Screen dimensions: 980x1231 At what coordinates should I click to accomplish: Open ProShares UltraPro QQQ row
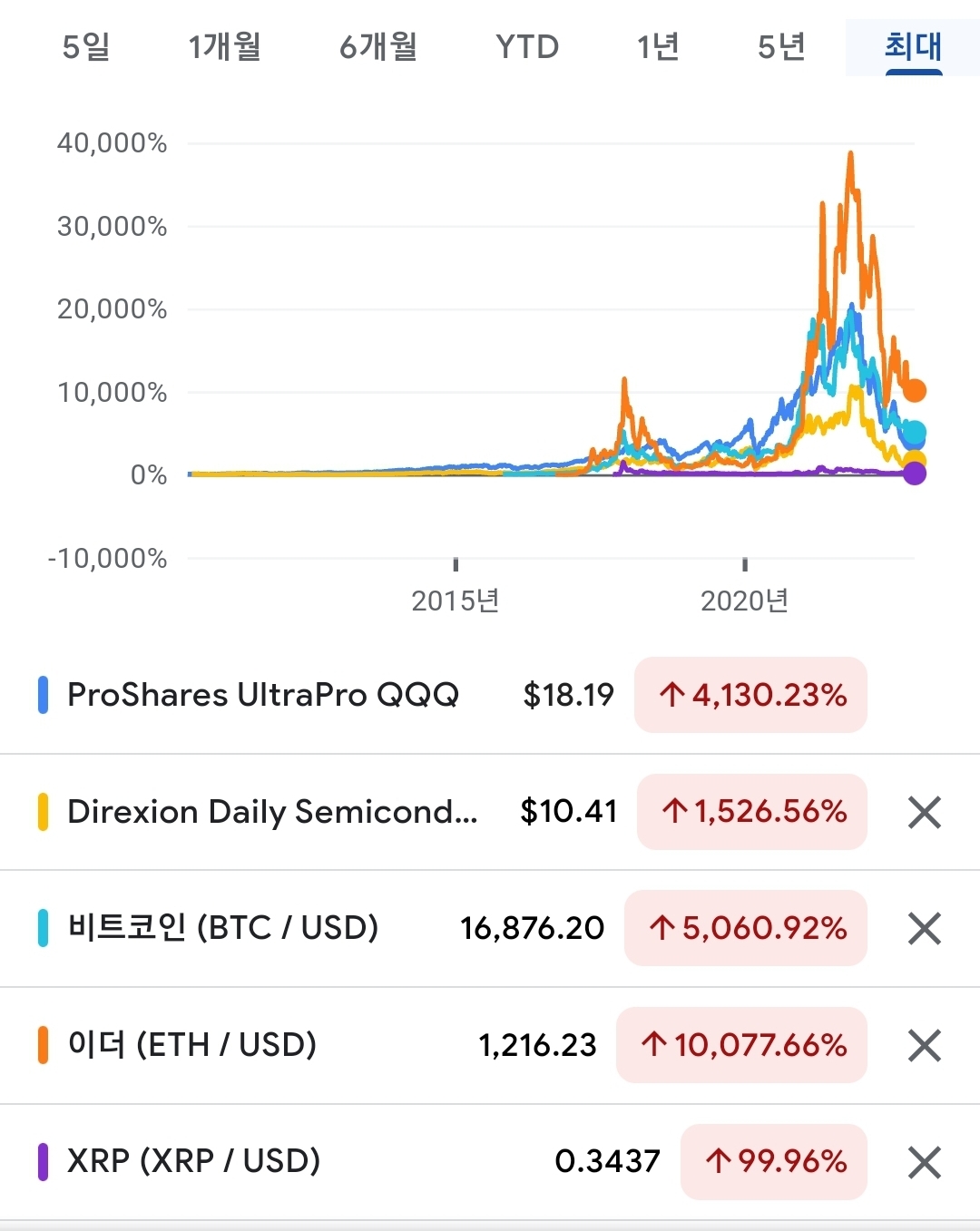[490, 696]
